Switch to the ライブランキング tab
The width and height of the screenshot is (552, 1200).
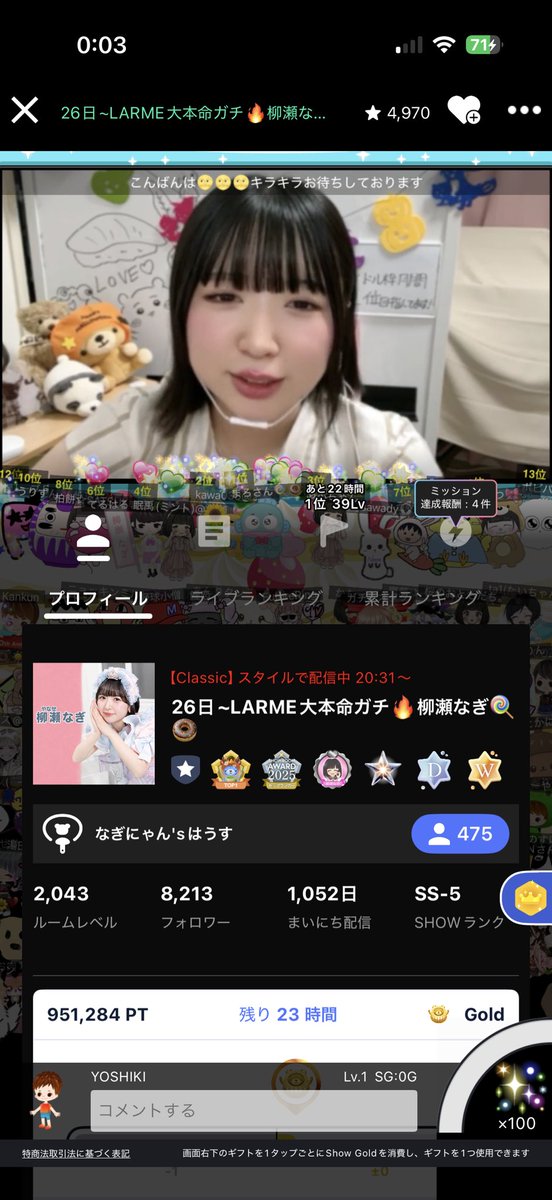[256, 598]
